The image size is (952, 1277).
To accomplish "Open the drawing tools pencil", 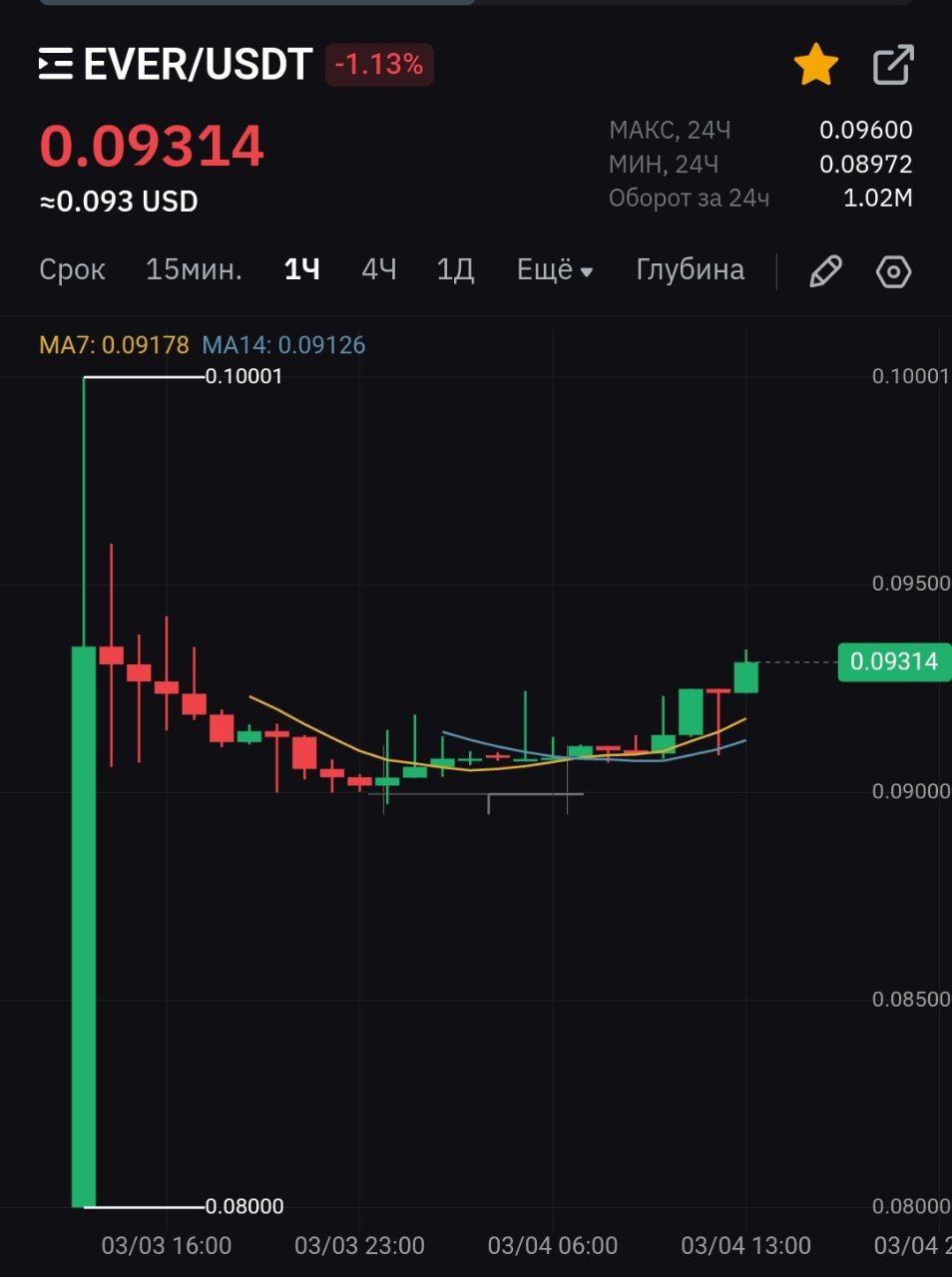I will pos(825,271).
